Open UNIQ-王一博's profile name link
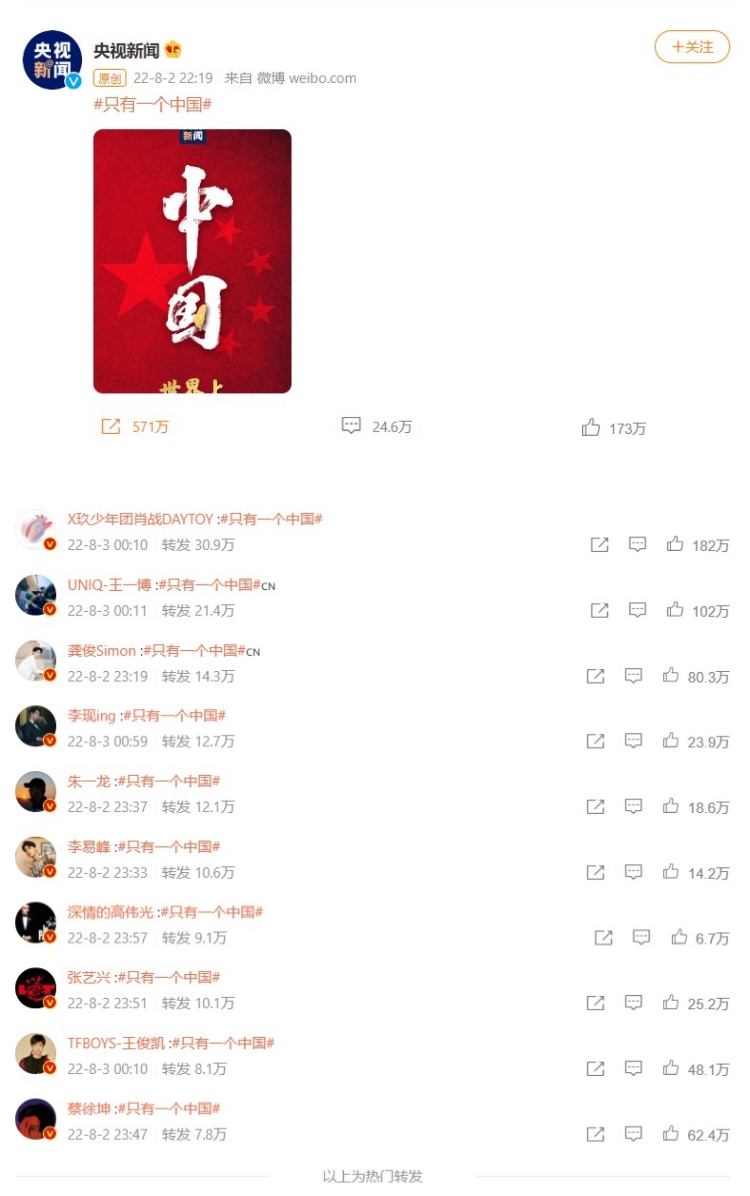The height and width of the screenshot is (1196, 750). tap(109, 585)
